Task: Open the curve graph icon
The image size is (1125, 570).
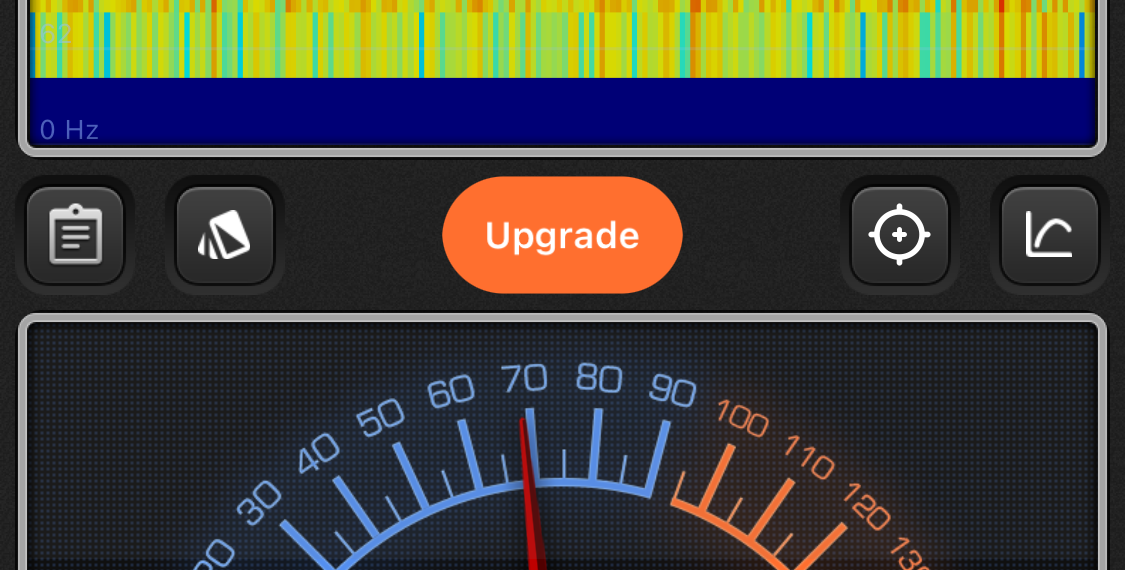Action: [1049, 235]
